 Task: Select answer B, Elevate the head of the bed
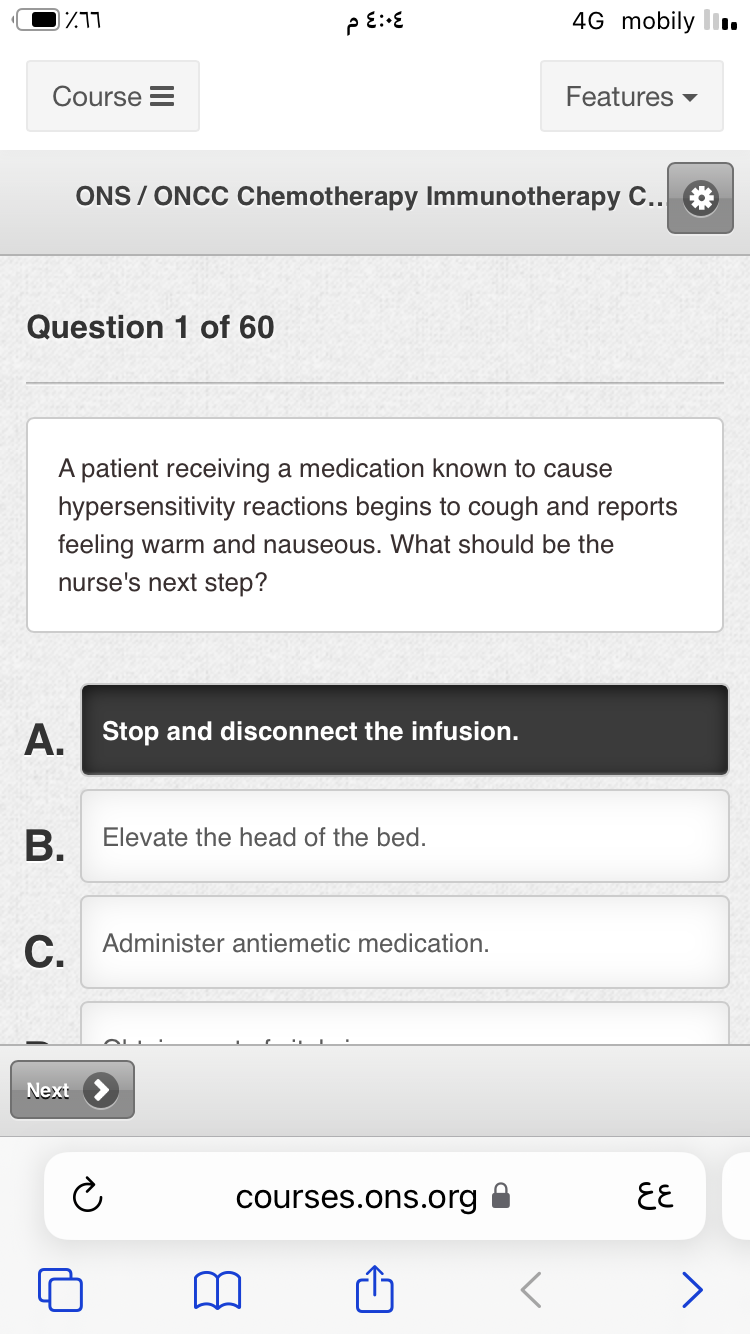pos(404,836)
